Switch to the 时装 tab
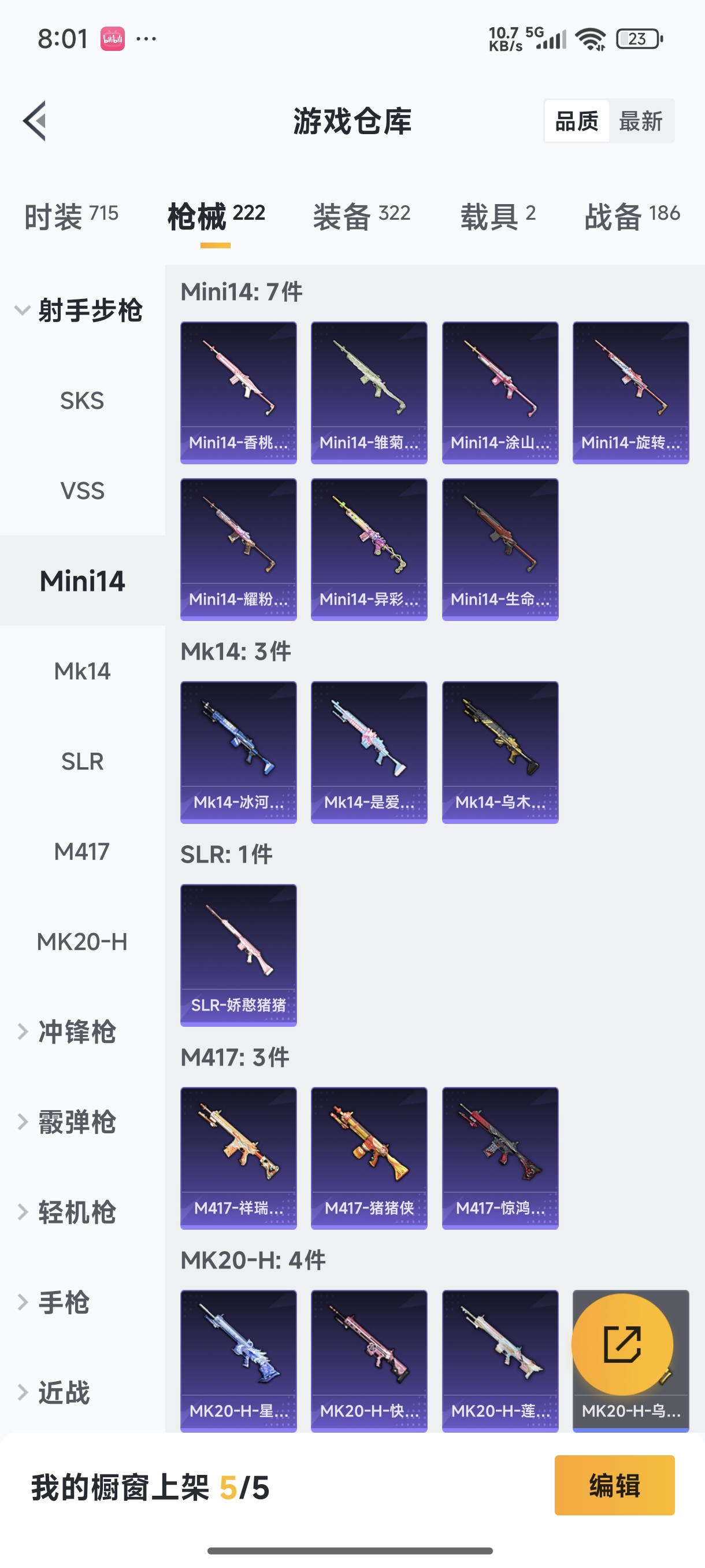705x1568 pixels. point(71,216)
